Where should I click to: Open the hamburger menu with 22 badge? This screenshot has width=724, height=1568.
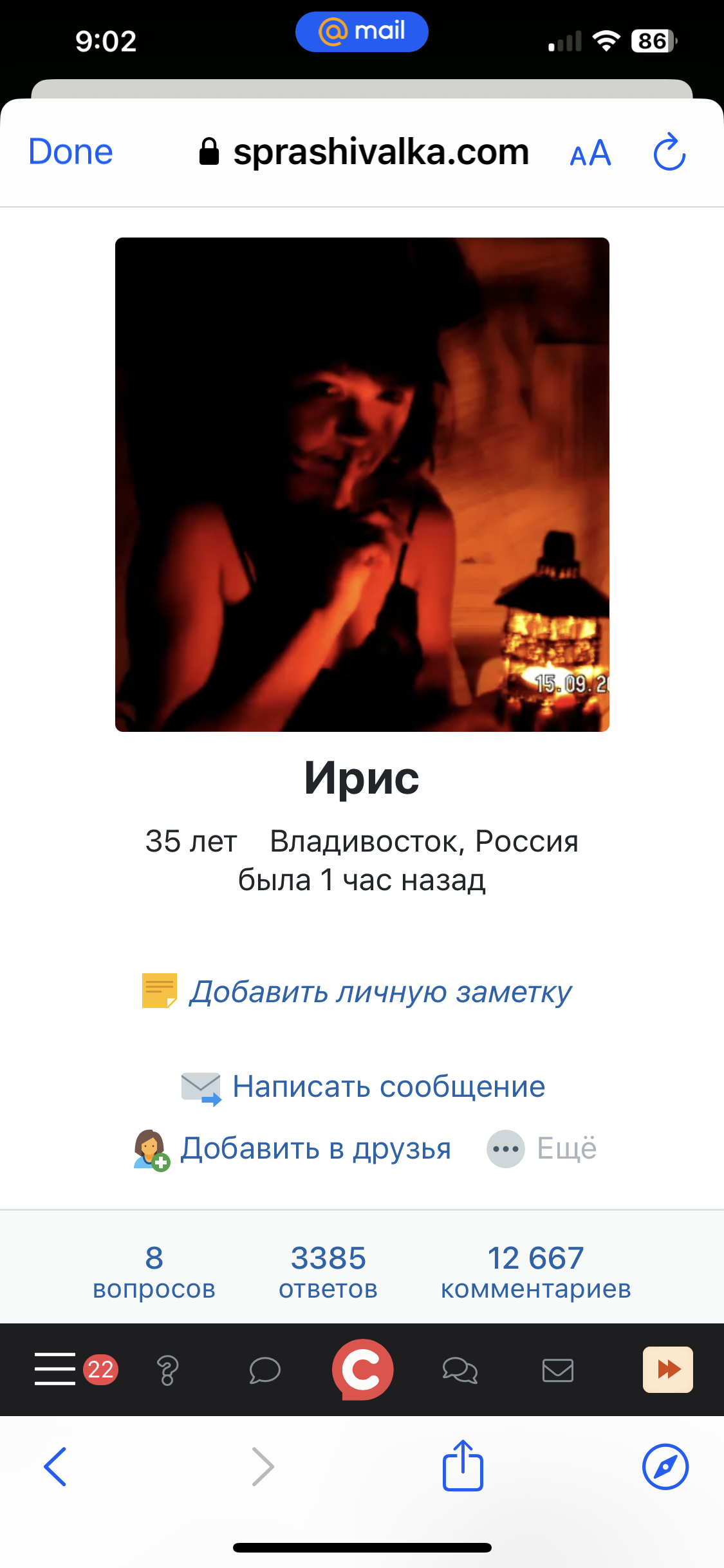75,1369
